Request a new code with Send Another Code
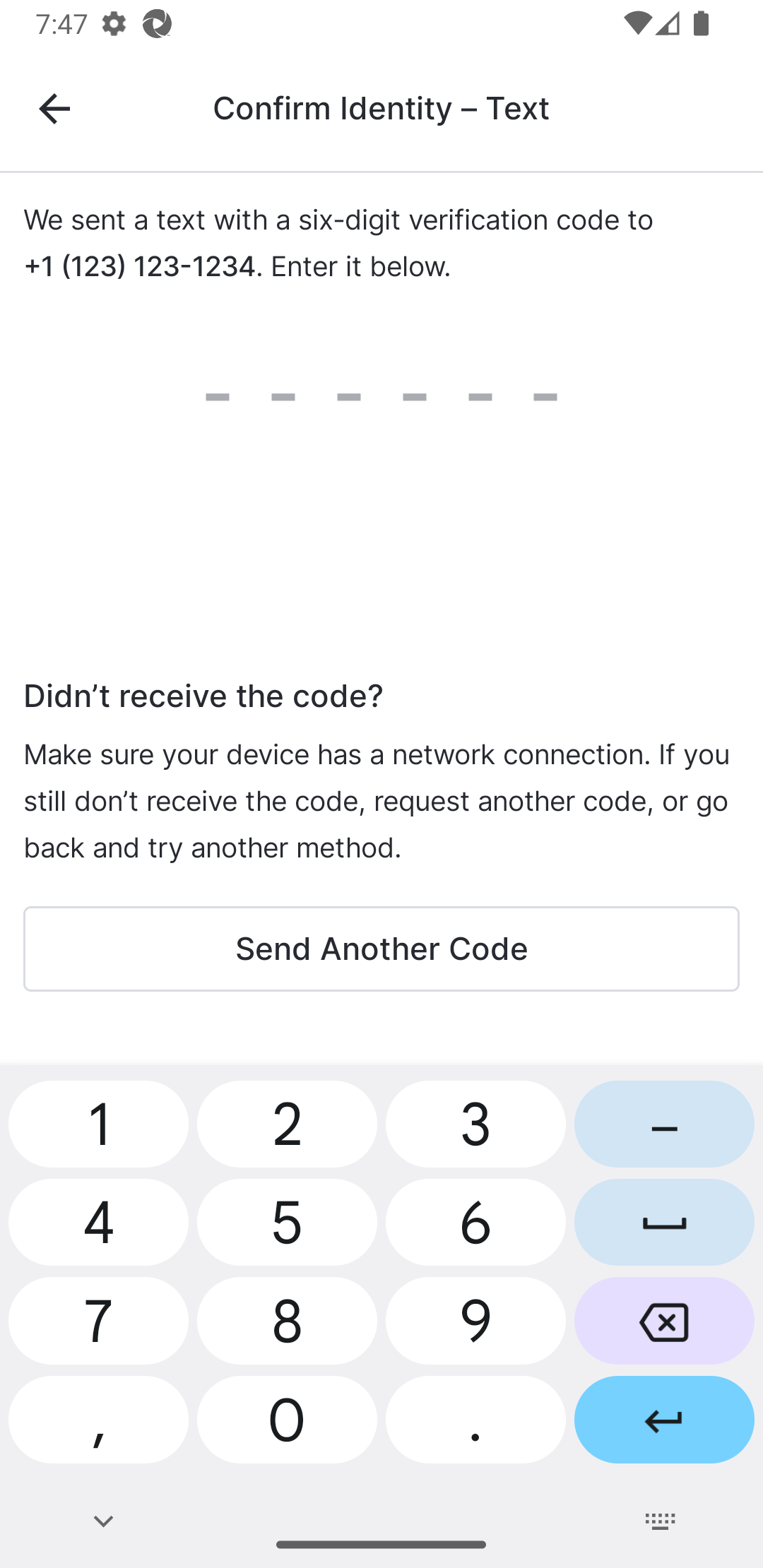The image size is (763, 1568). (x=381, y=949)
